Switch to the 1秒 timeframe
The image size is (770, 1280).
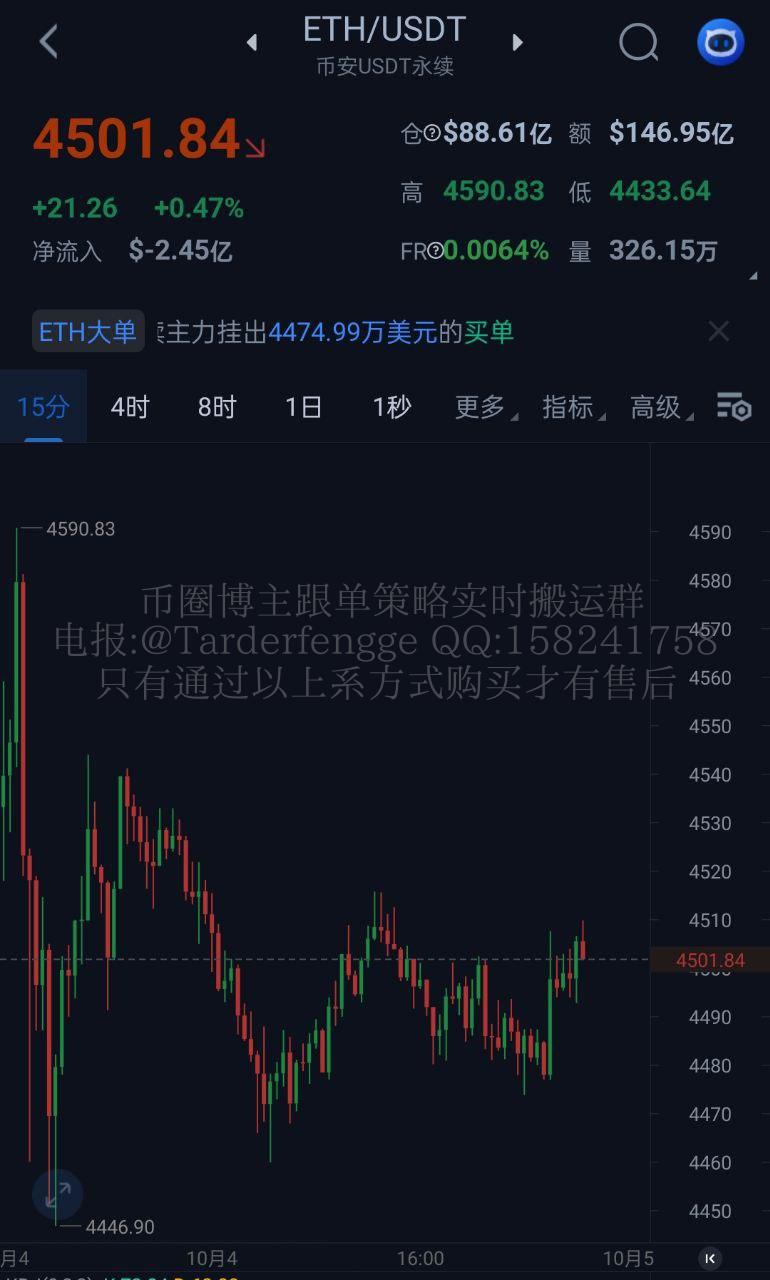coord(391,407)
